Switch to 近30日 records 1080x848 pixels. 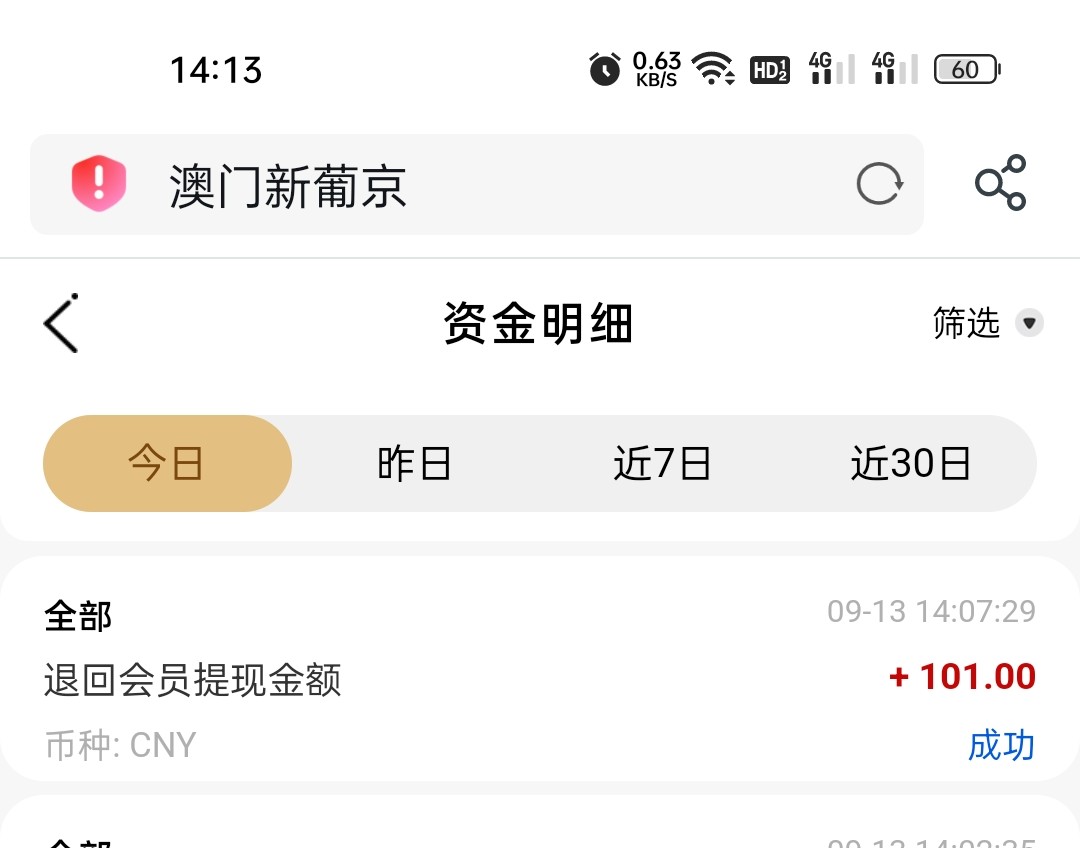click(910, 464)
